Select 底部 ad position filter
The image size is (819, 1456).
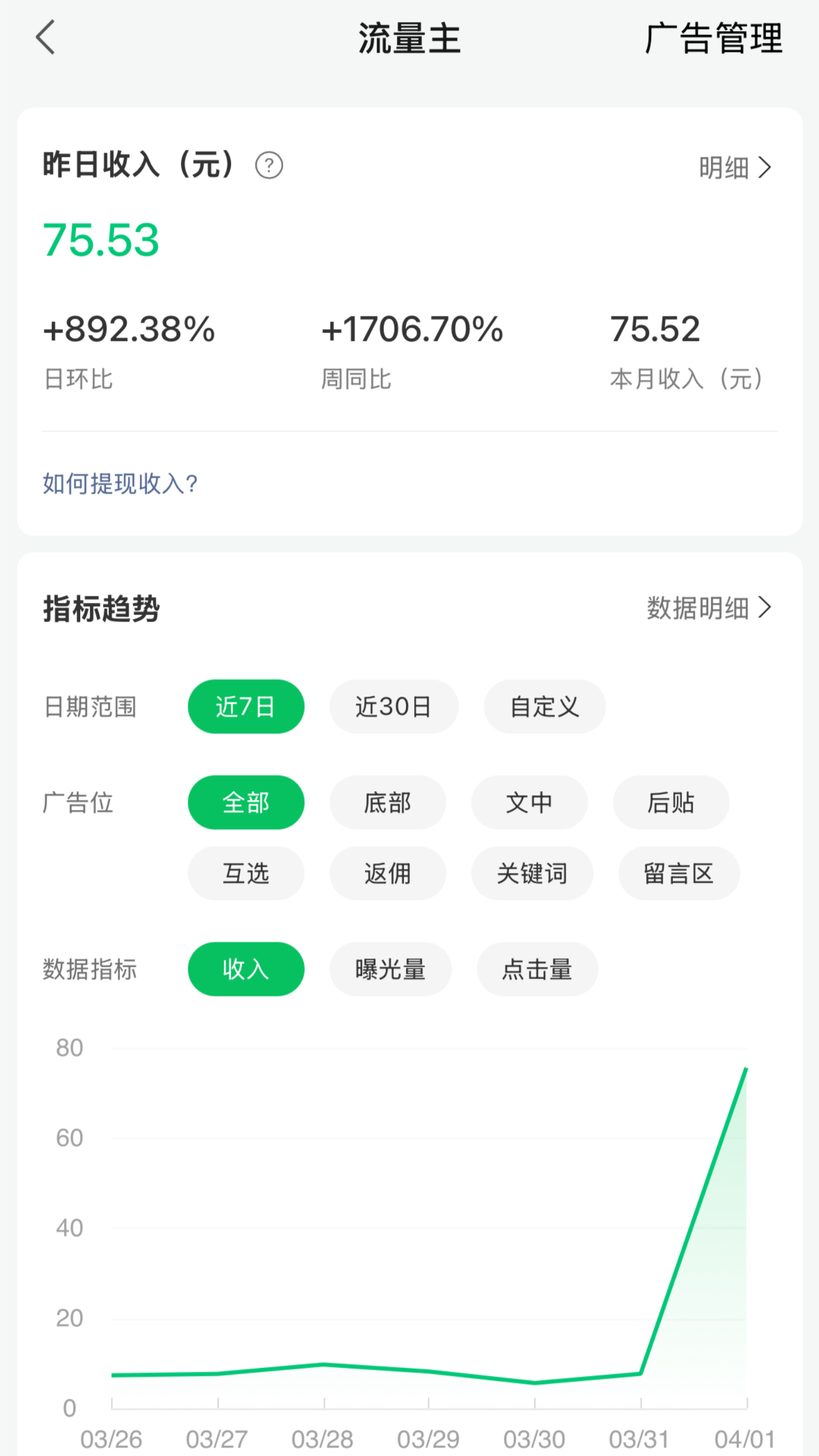coord(387,803)
